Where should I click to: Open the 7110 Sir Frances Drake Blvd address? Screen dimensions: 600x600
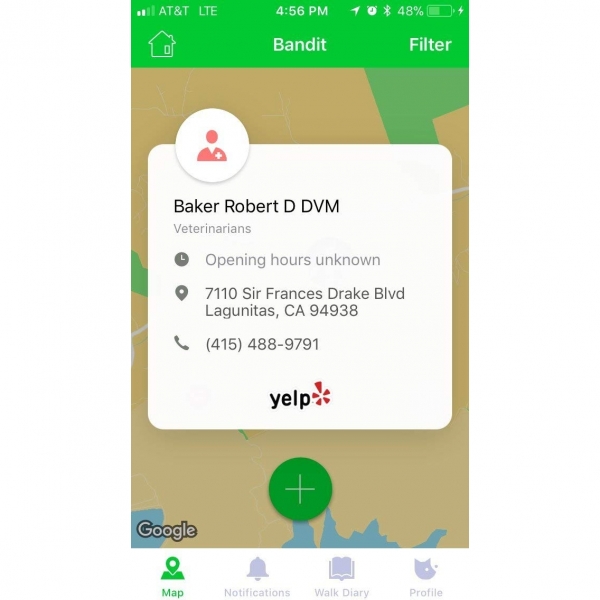point(304,302)
